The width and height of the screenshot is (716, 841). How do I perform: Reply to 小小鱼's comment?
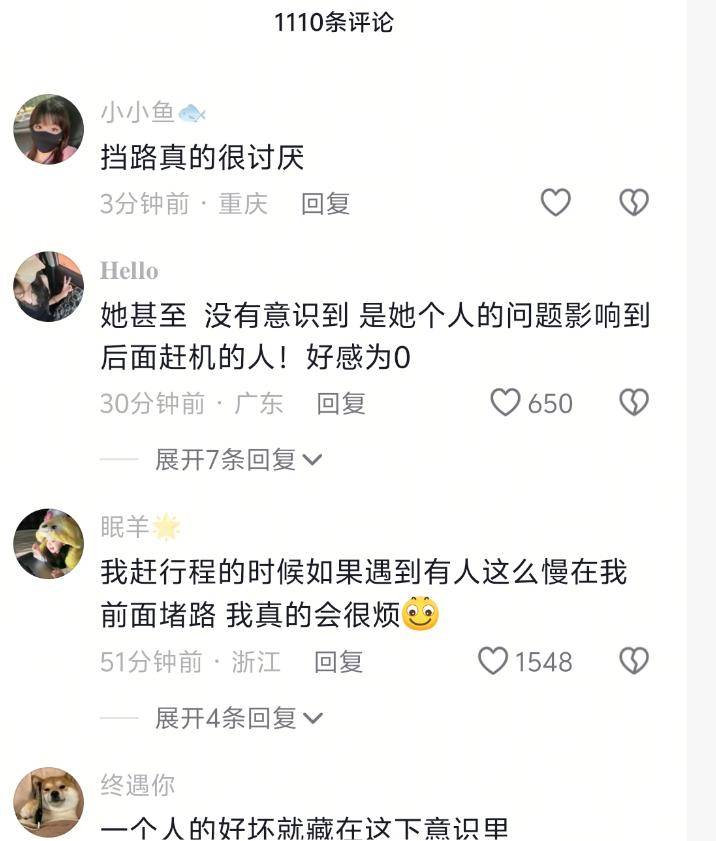coord(325,204)
